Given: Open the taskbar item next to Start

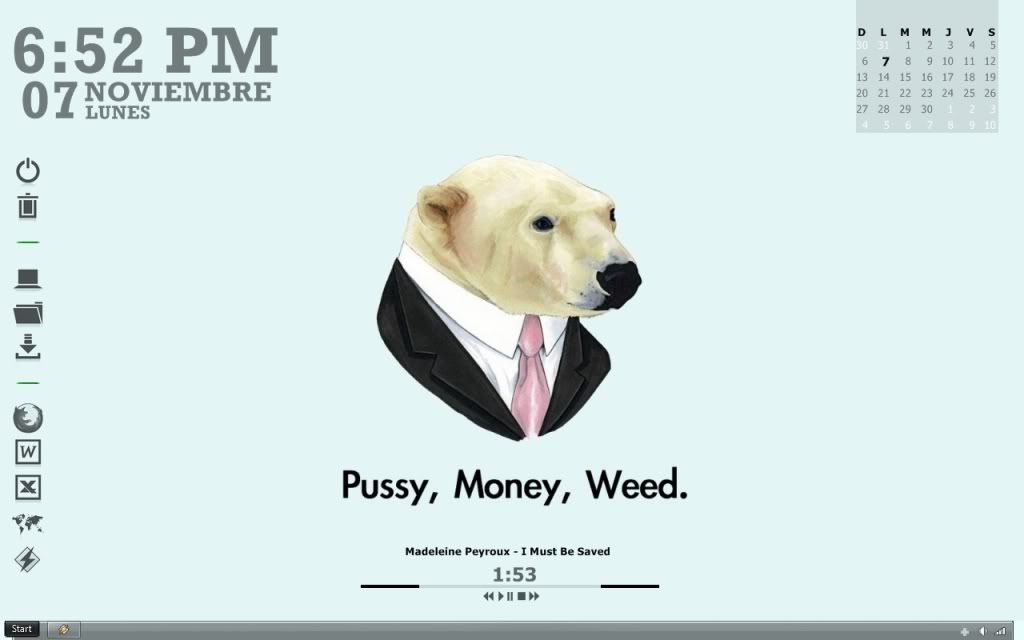Looking at the screenshot, I should [x=63, y=630].
